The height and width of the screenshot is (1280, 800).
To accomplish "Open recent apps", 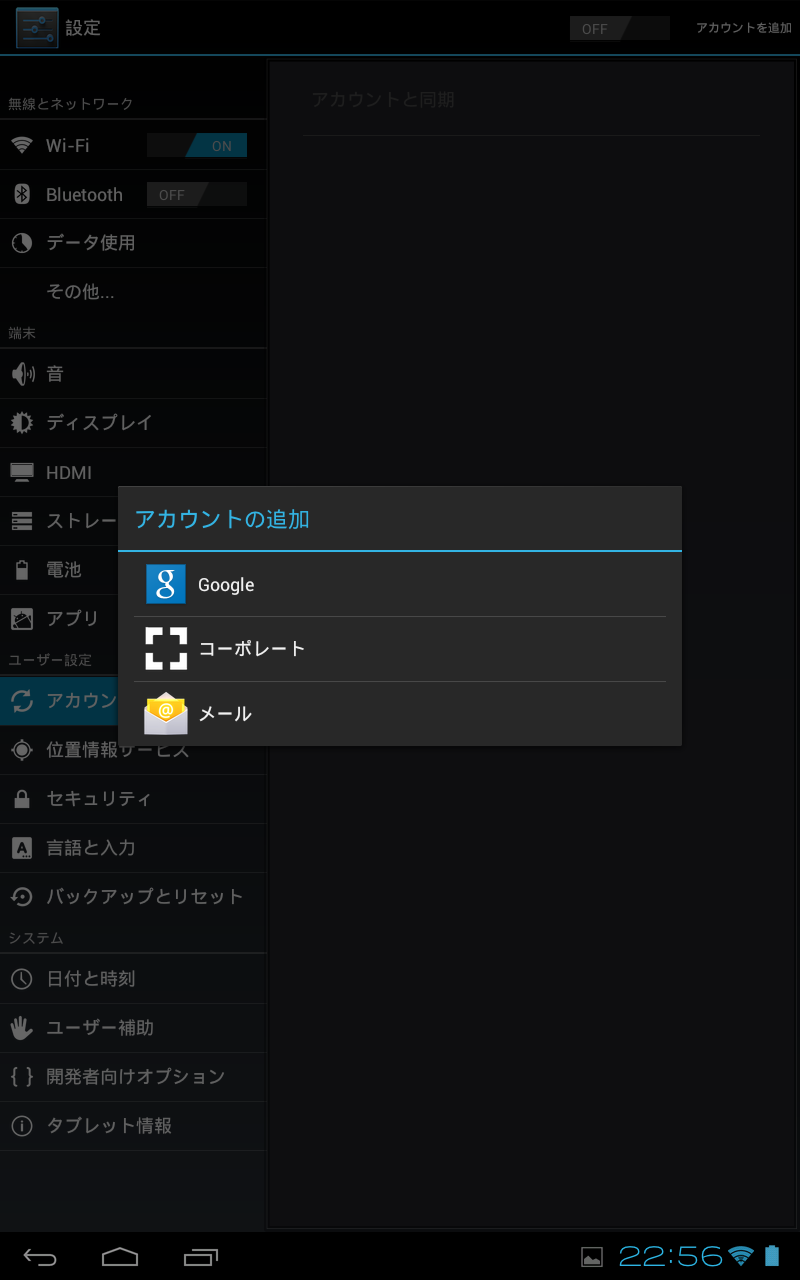I will pos(201,1256).
